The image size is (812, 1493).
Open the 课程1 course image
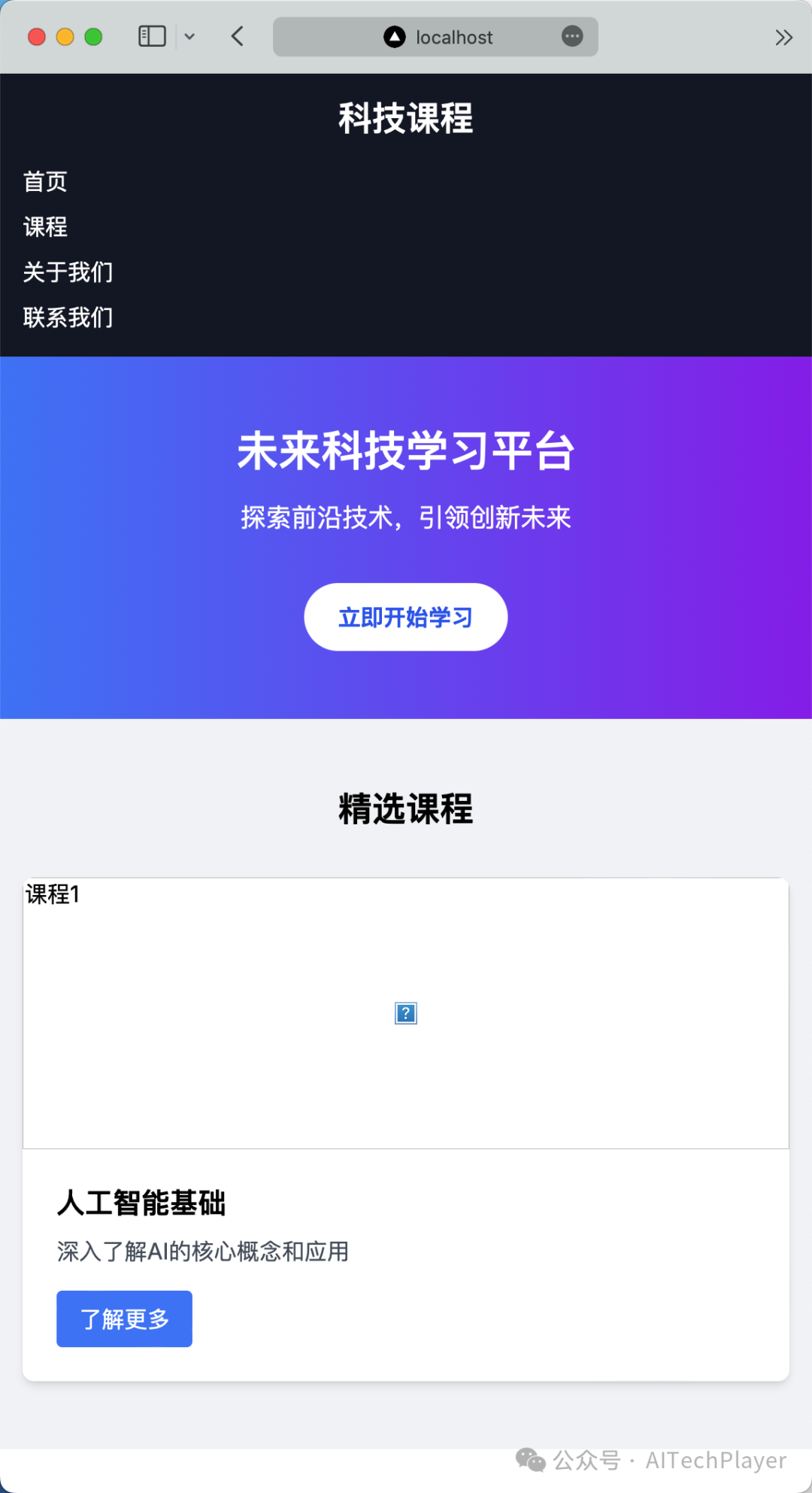click(405, 1012)
